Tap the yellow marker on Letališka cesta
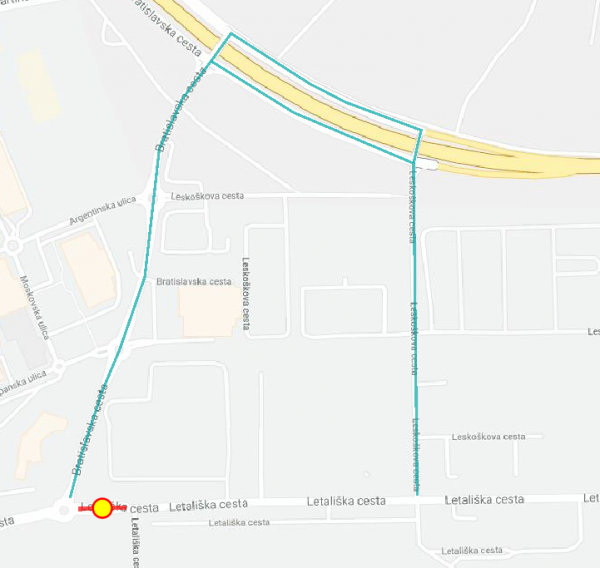Viewport: 600px width, 568px height. [102, 508]
